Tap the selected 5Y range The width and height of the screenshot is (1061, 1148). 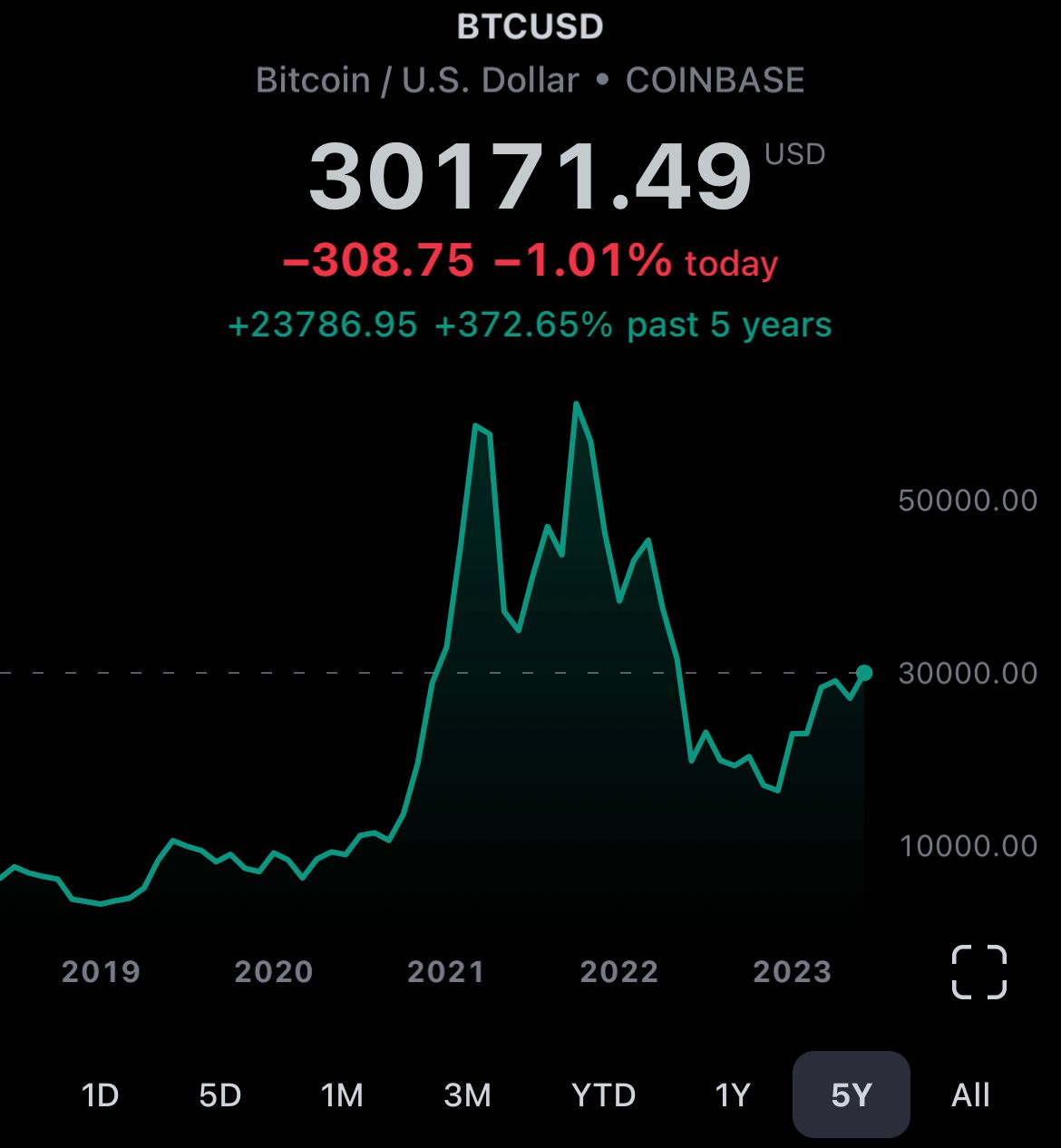tap(851, 1094)
